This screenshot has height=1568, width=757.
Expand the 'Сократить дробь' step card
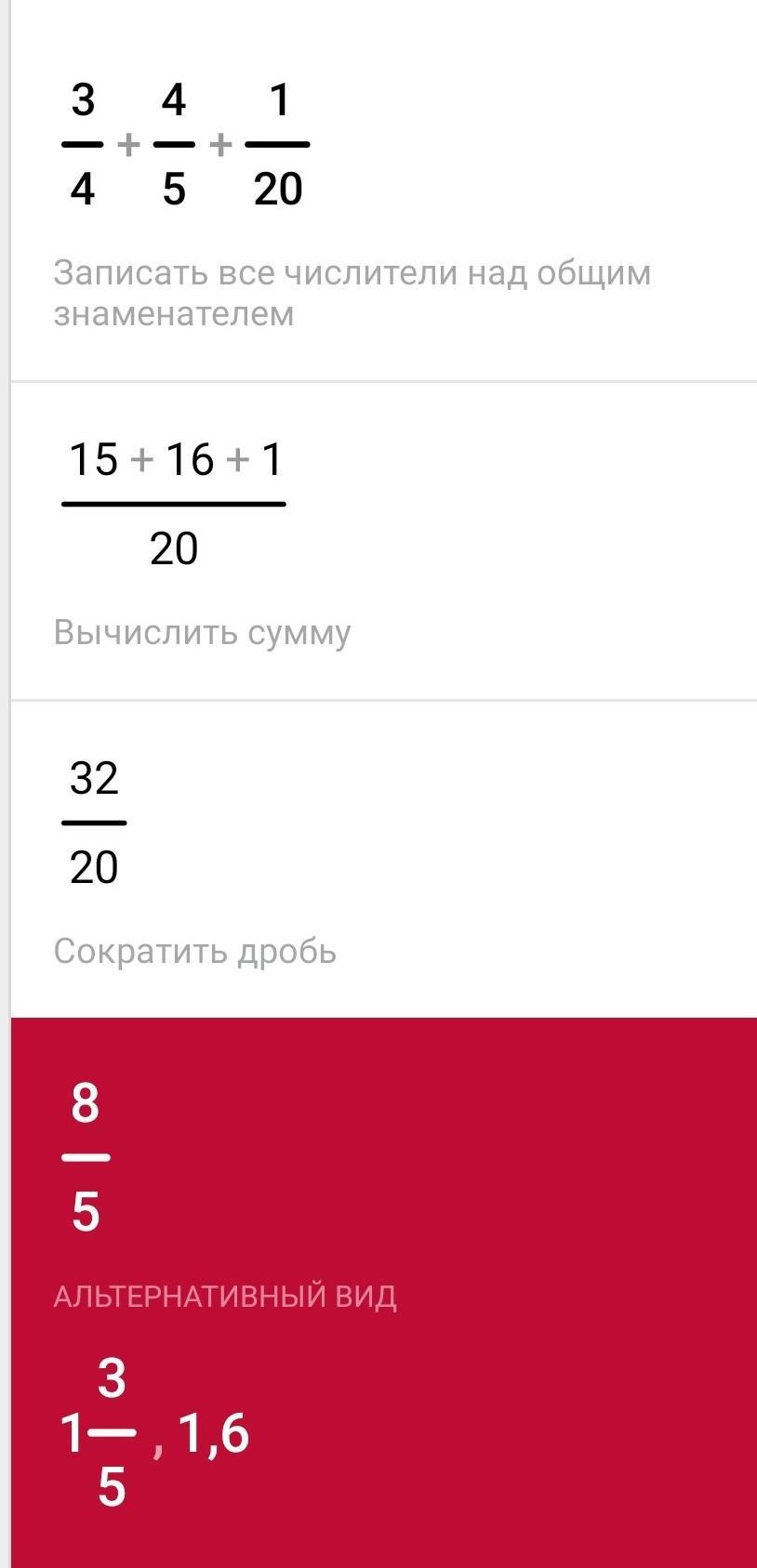click(x=383, y=860)
